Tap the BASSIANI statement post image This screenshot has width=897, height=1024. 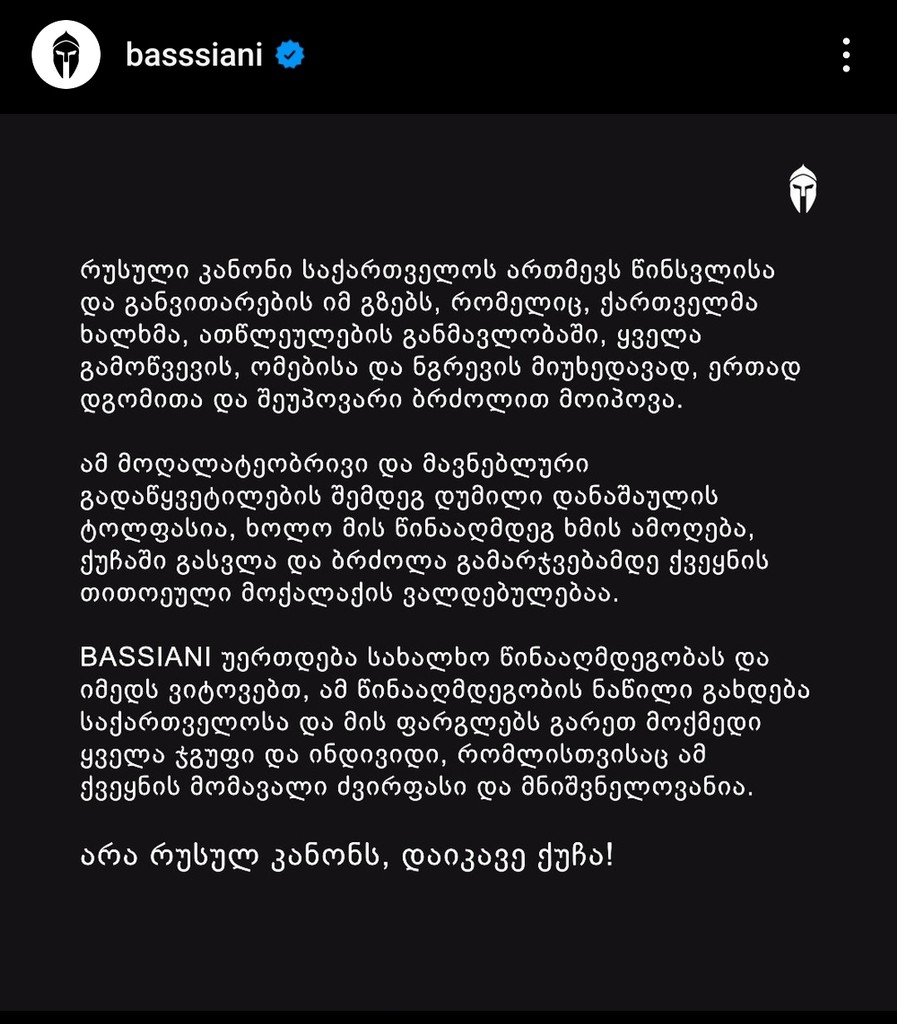pos(448,560)
